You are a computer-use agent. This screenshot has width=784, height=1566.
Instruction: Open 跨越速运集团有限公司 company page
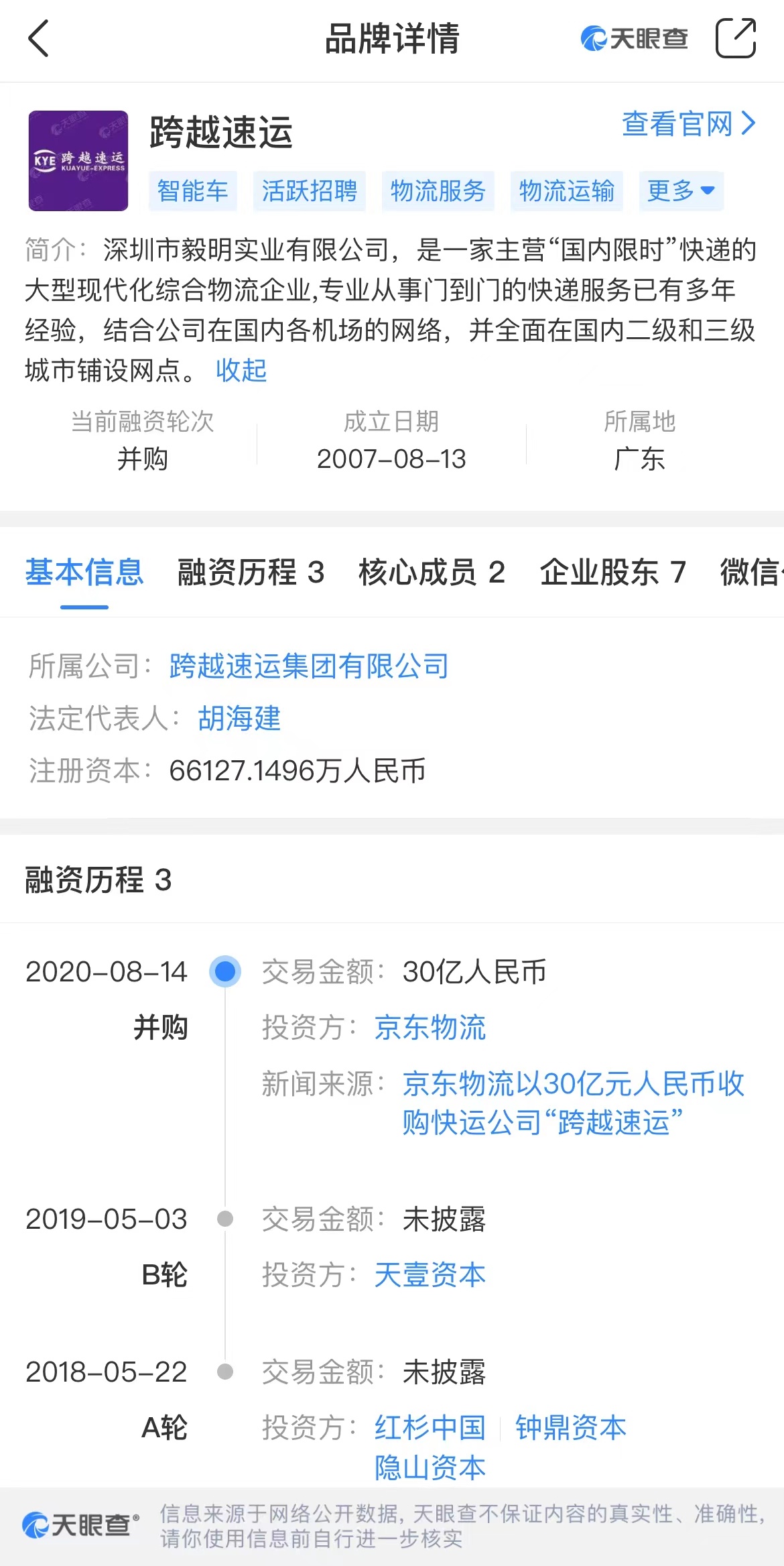[x=309, y=666]
